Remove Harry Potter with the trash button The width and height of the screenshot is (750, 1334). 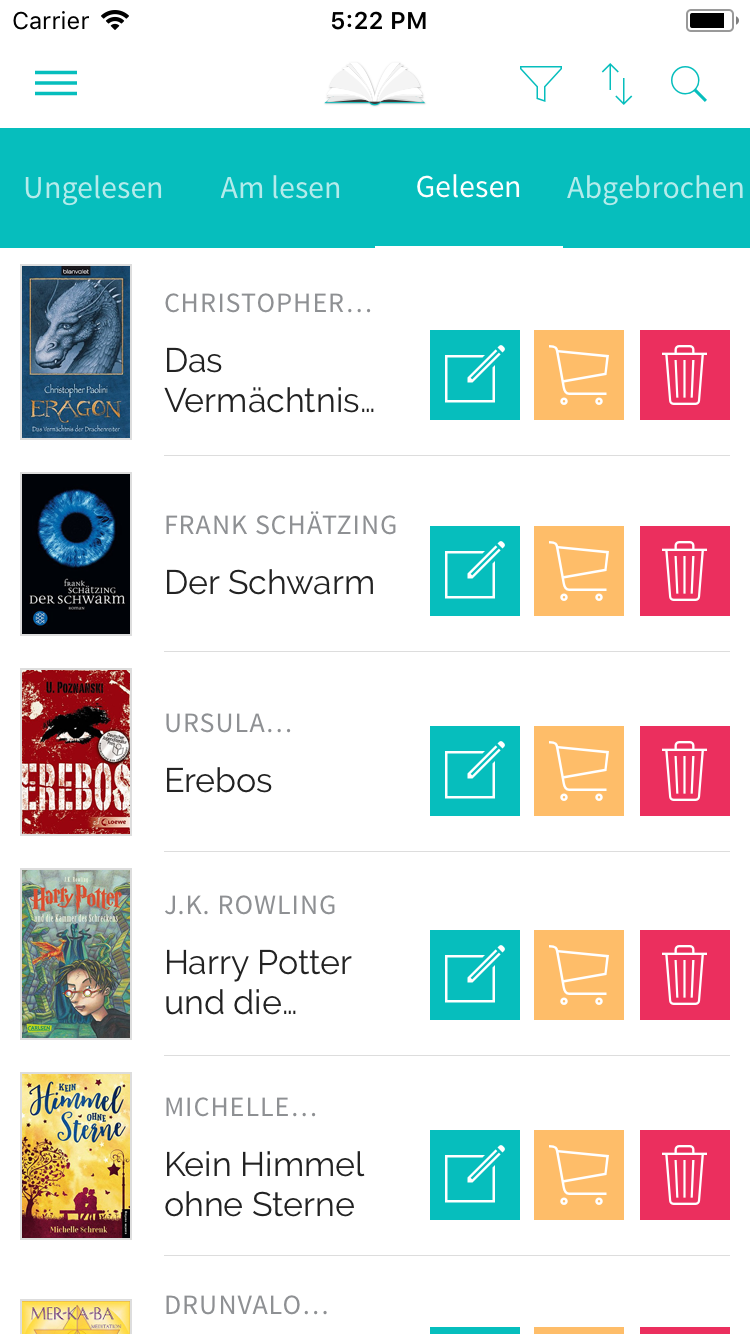point(685,975)
